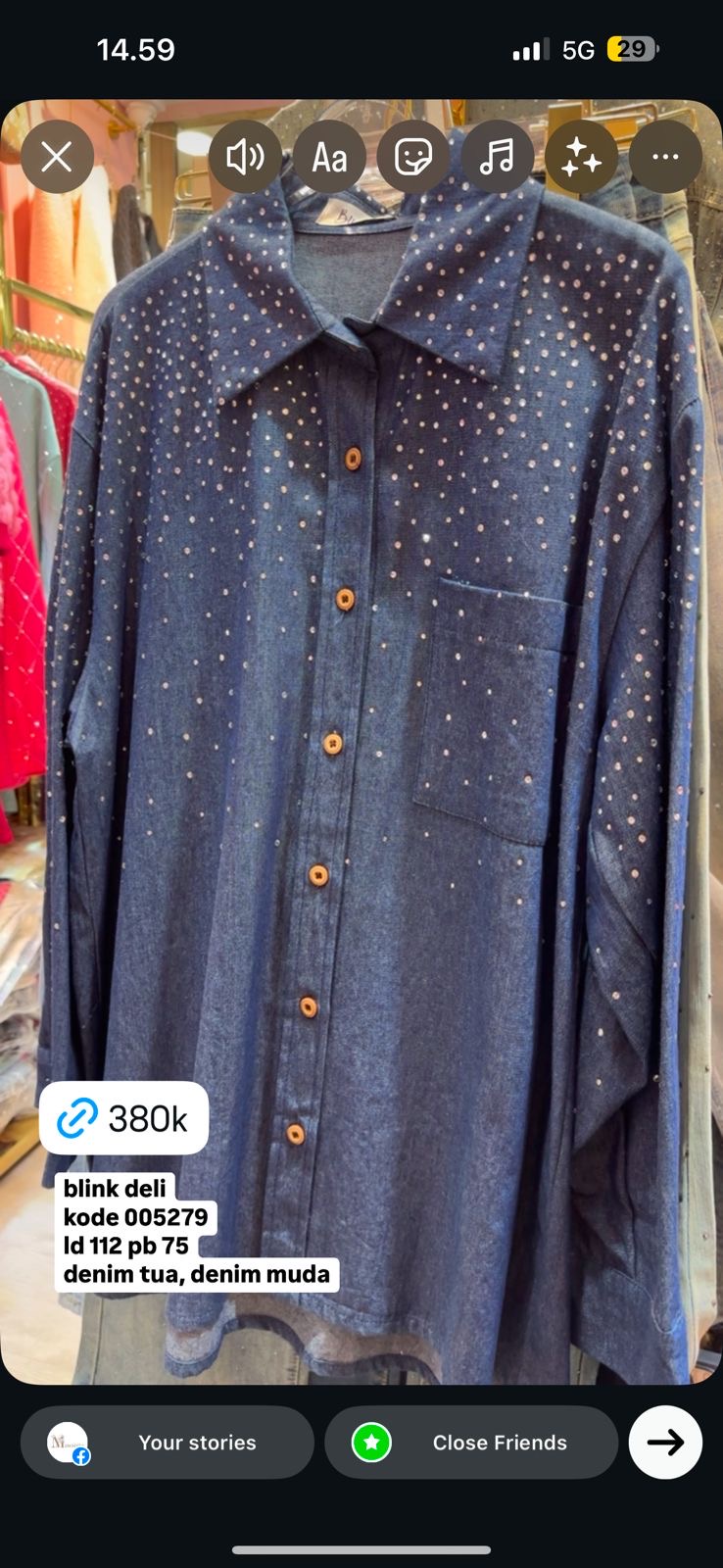Open the sparkle effects tool

pyautogui.click(x=581, y=156)
